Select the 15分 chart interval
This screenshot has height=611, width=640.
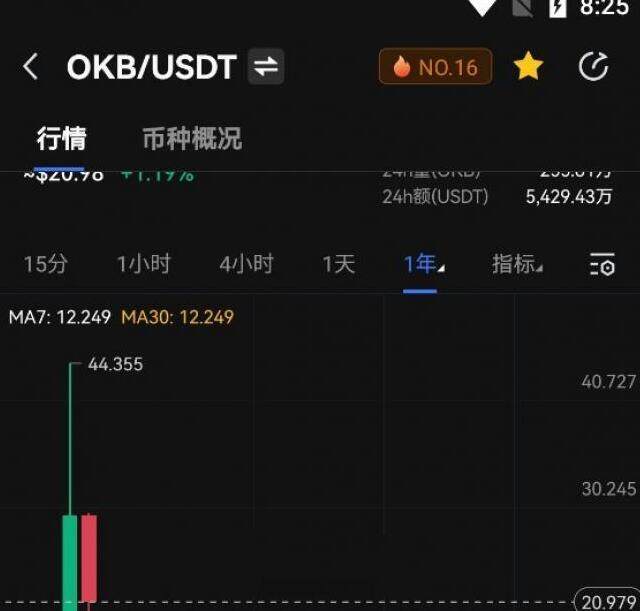pos(46,264)
